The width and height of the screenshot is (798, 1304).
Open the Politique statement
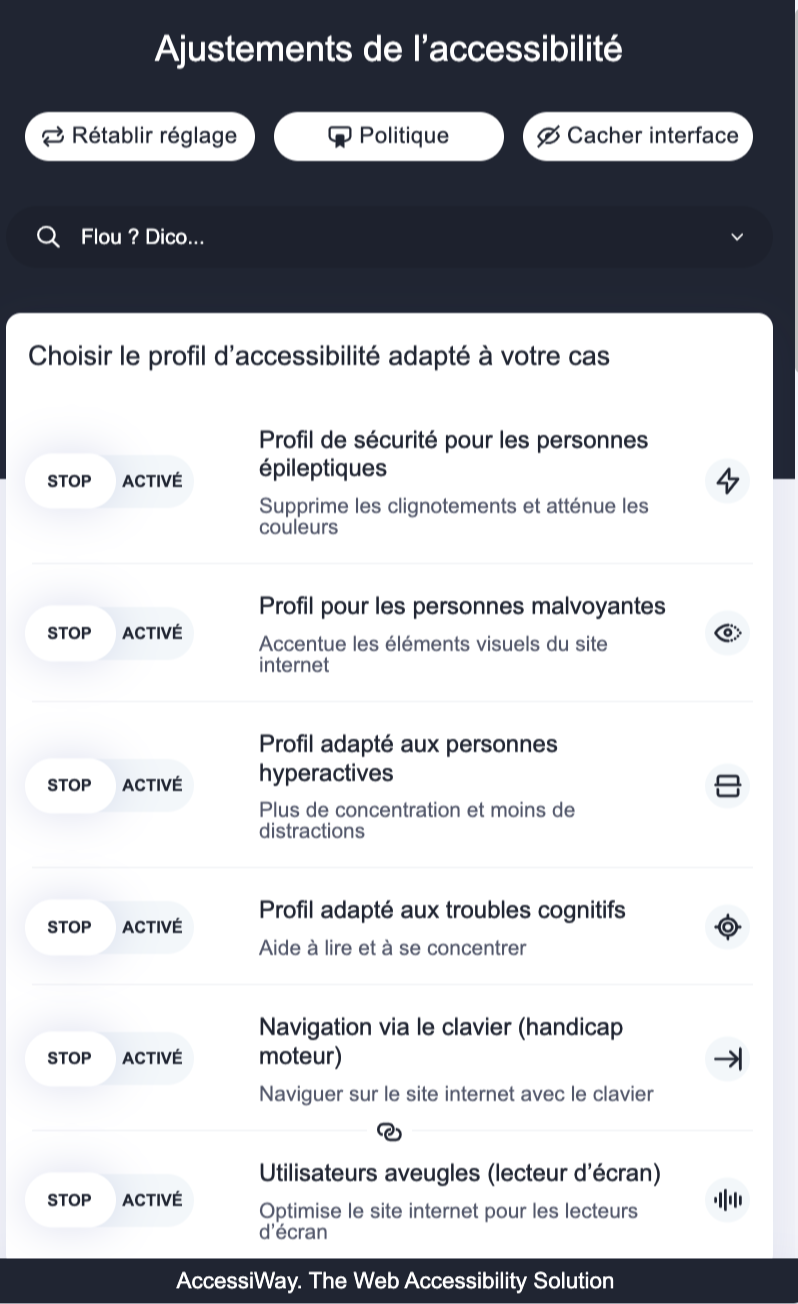[389, 136]
